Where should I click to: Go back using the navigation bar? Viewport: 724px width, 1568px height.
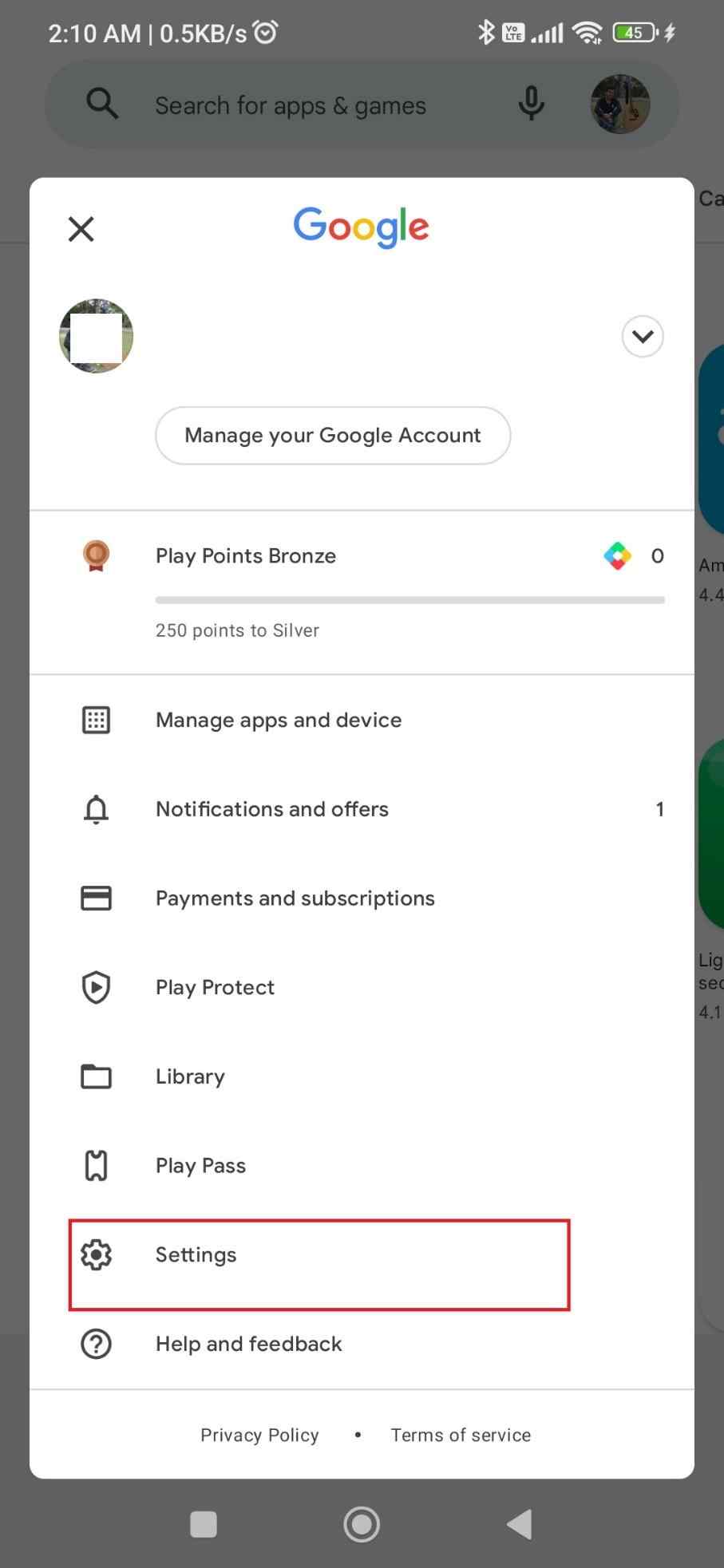point(520,1524)
